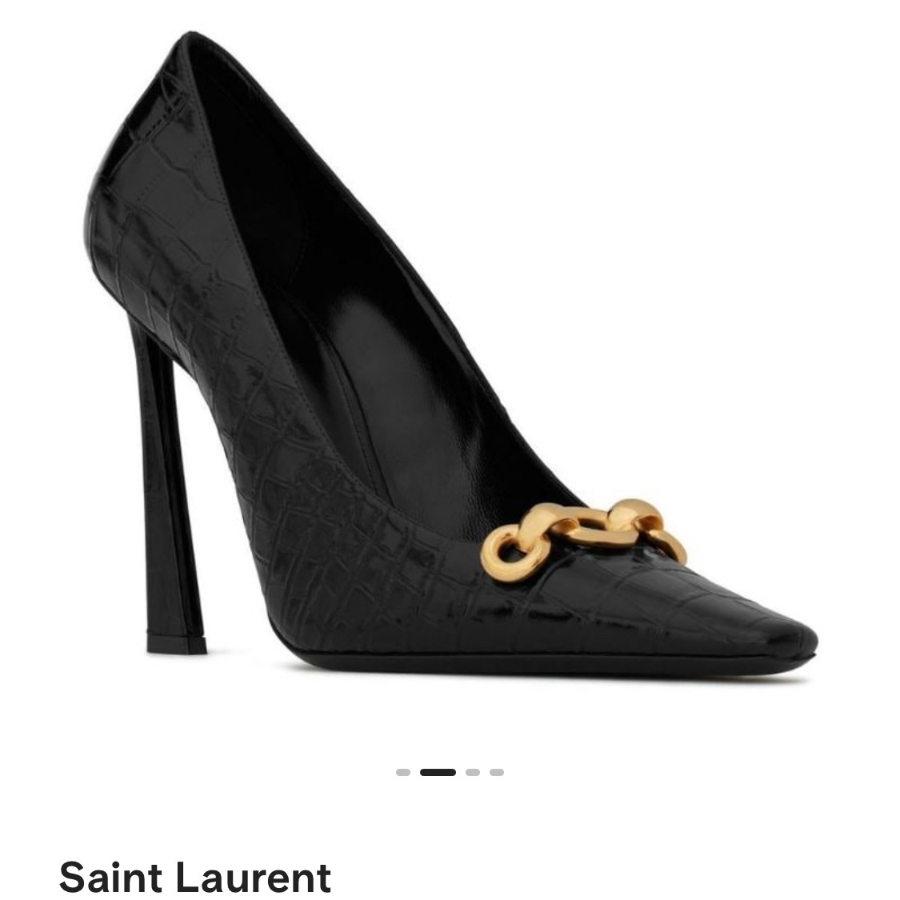Open the black pump product image
The image size is (900, 900).
click(x=450, y=380)
